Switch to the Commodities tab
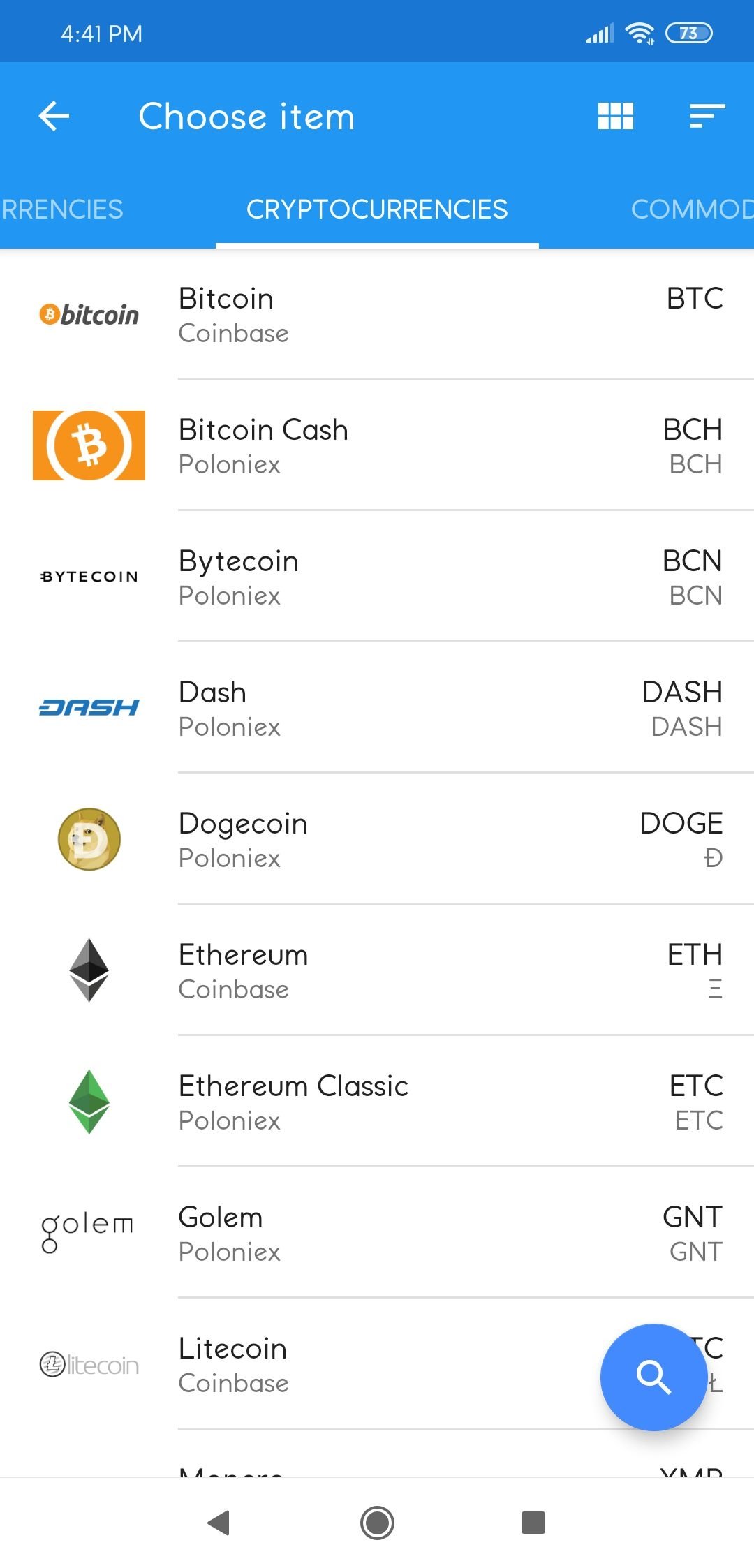This screenshot has height=1568, width=754. click(691, 209)
